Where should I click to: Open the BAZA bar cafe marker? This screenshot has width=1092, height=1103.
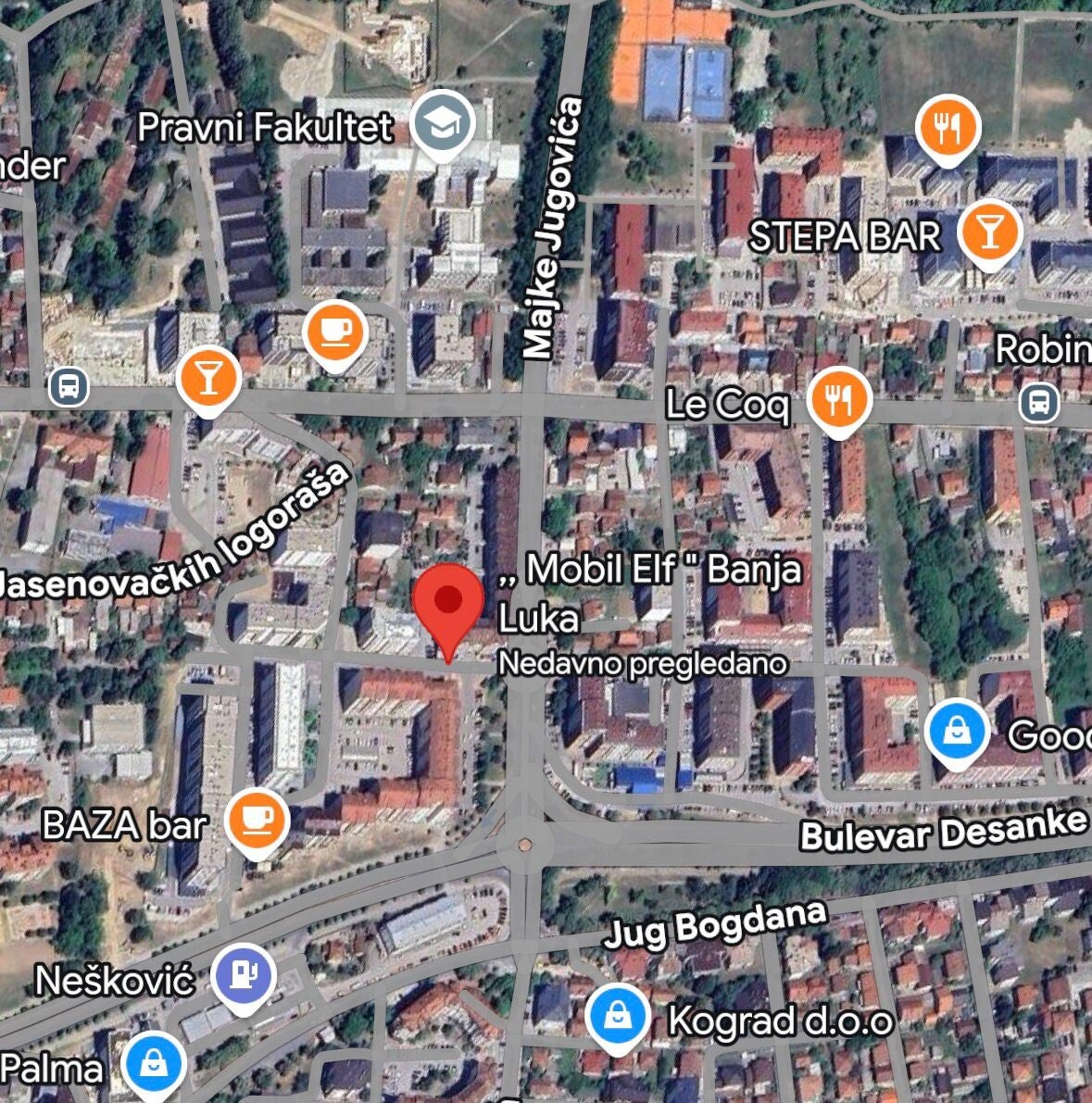click(x=257, y=819)
